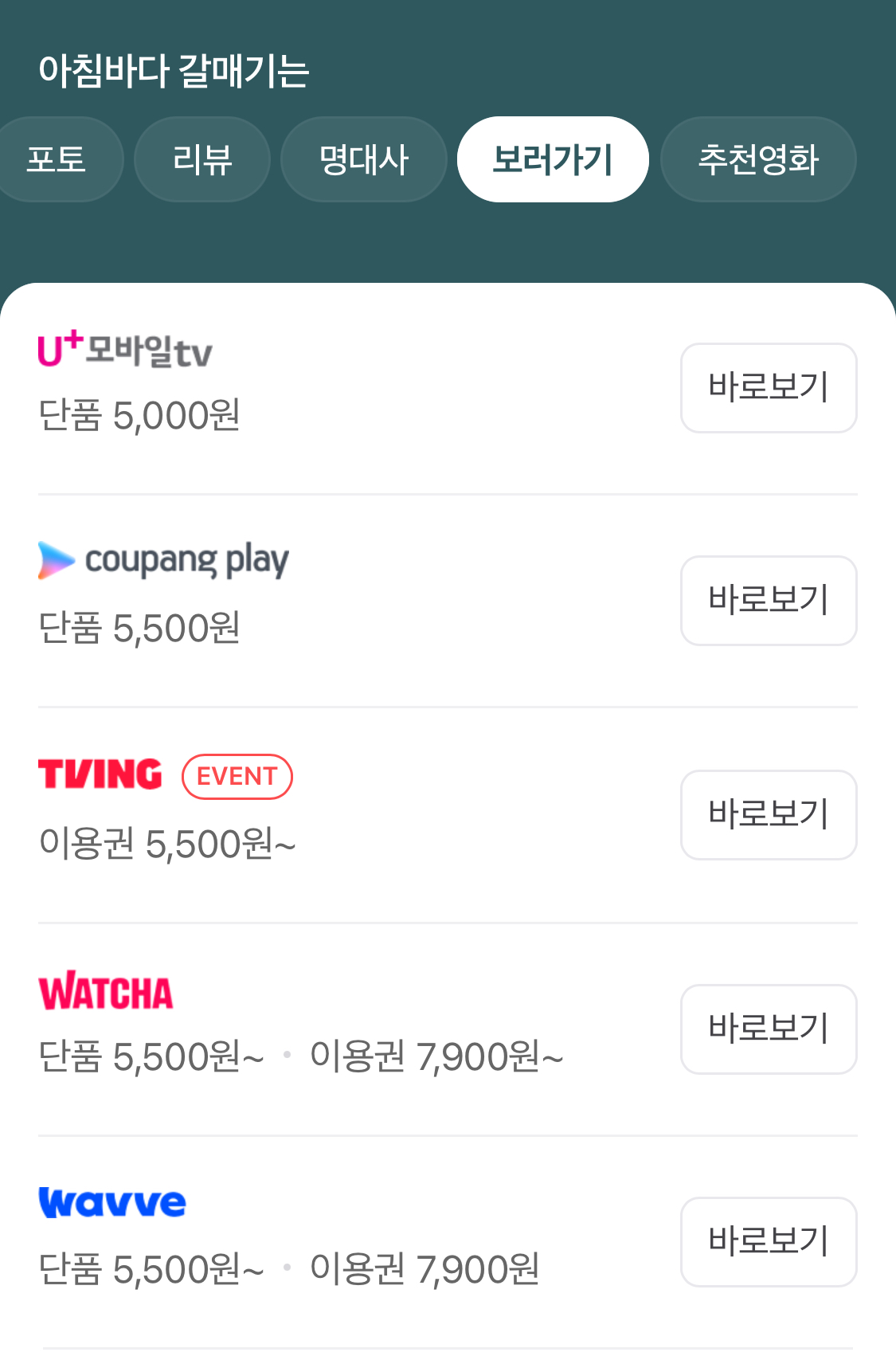896x1356 pixels.
Task: Open the 리뷰 tab
Action: coord(202,159)
